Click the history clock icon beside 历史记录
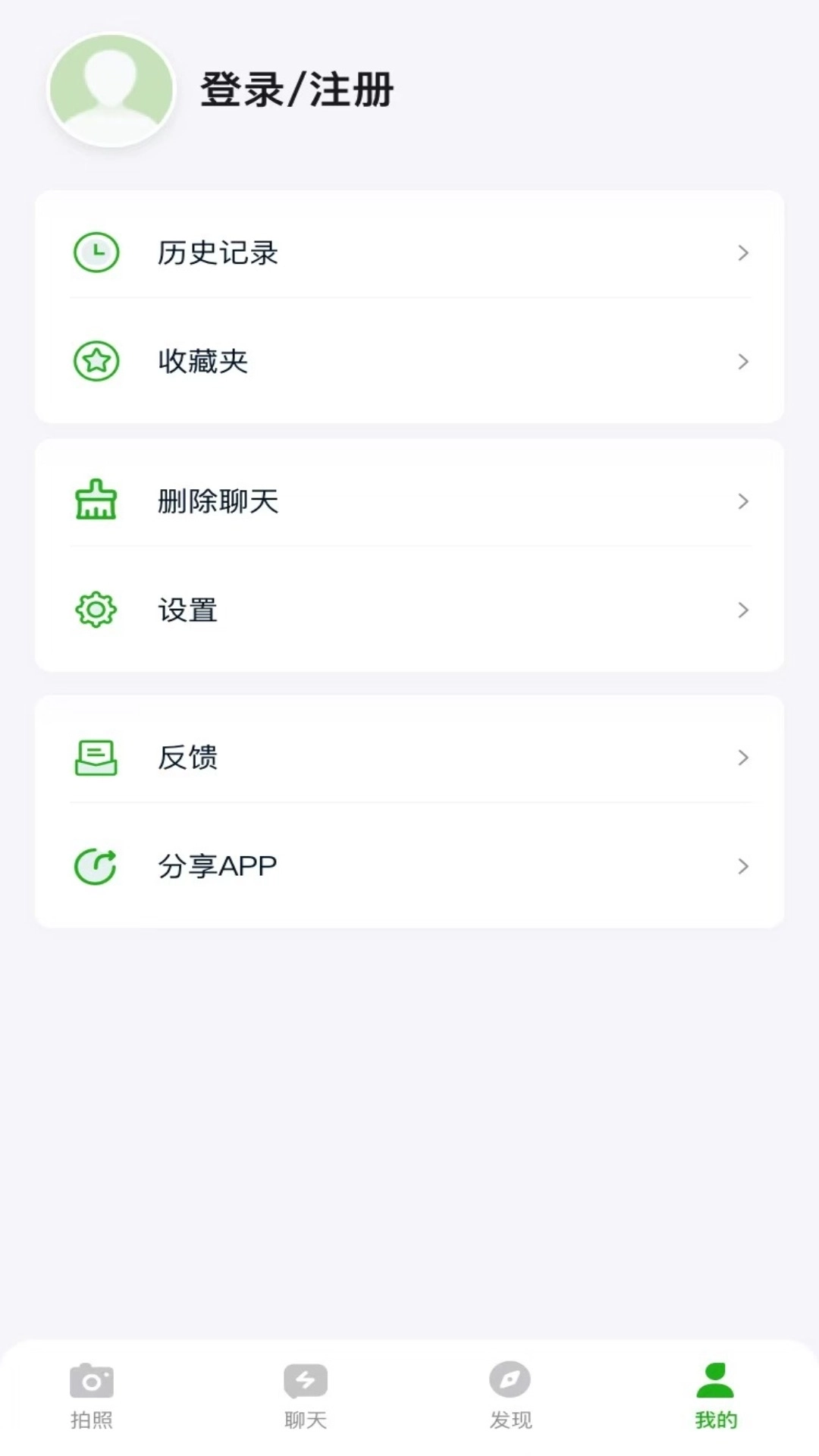Image resolution: width=819 pixels, height=1456 pixels. coord(96,253)
